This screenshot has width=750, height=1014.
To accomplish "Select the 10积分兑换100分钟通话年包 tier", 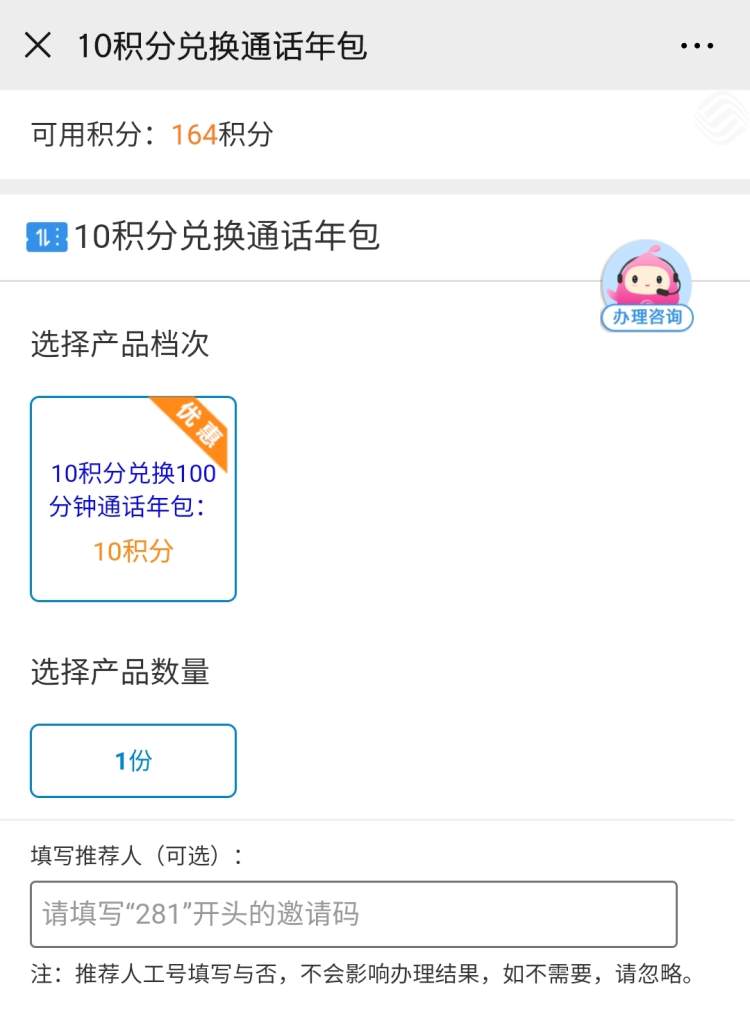I will click(133, 499).
